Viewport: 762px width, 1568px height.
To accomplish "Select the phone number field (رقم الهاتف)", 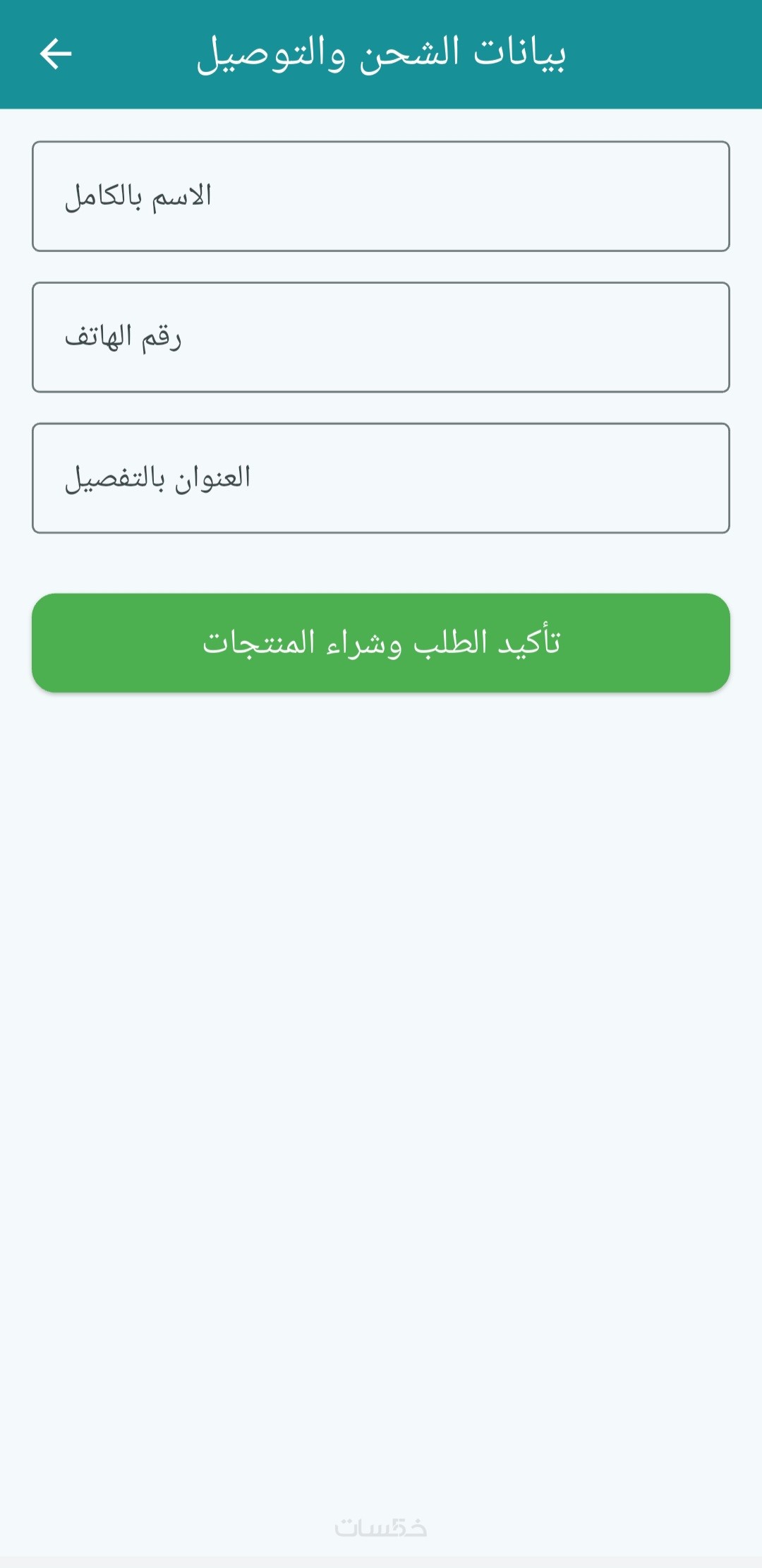I will coord(381,337).
